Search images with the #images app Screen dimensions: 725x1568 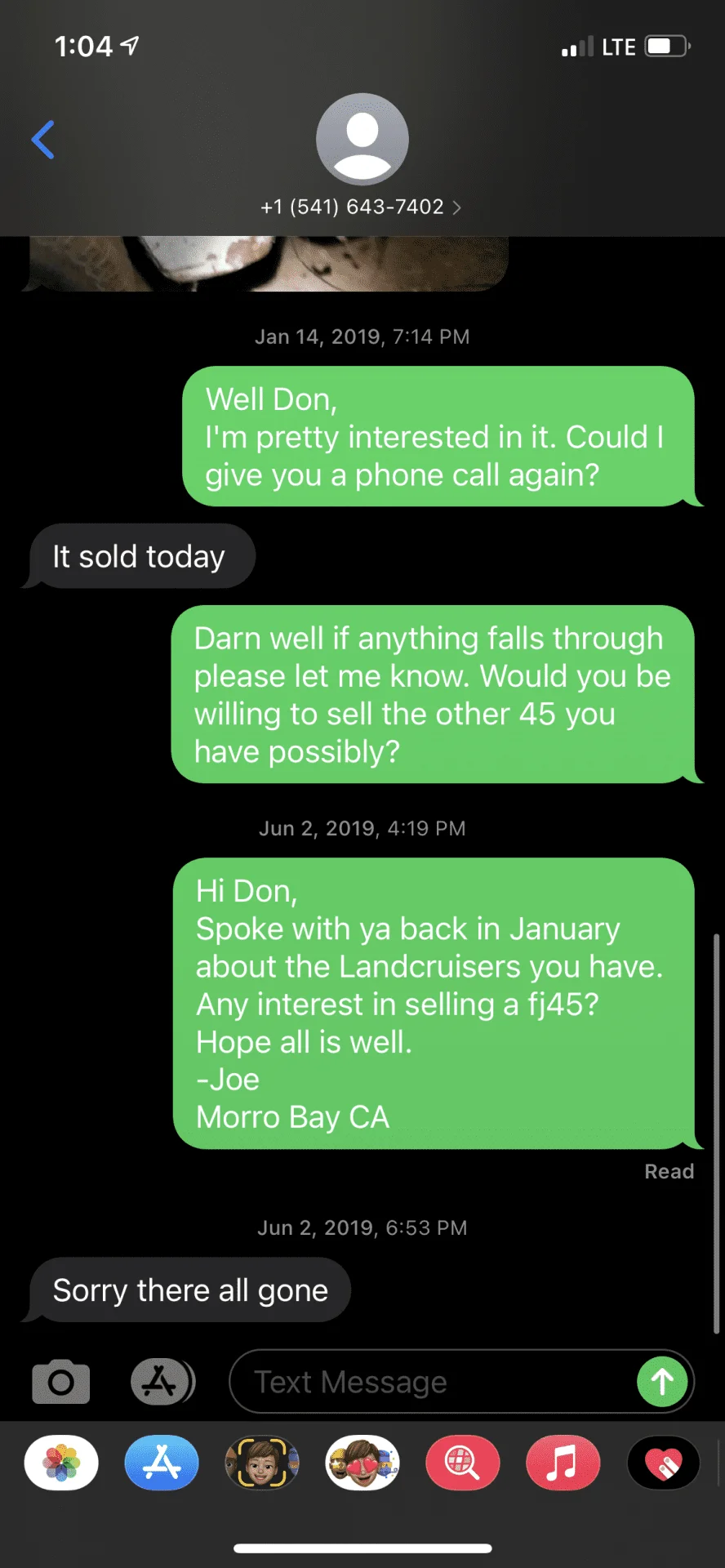pyautogui.click(x=463, y=1463)
